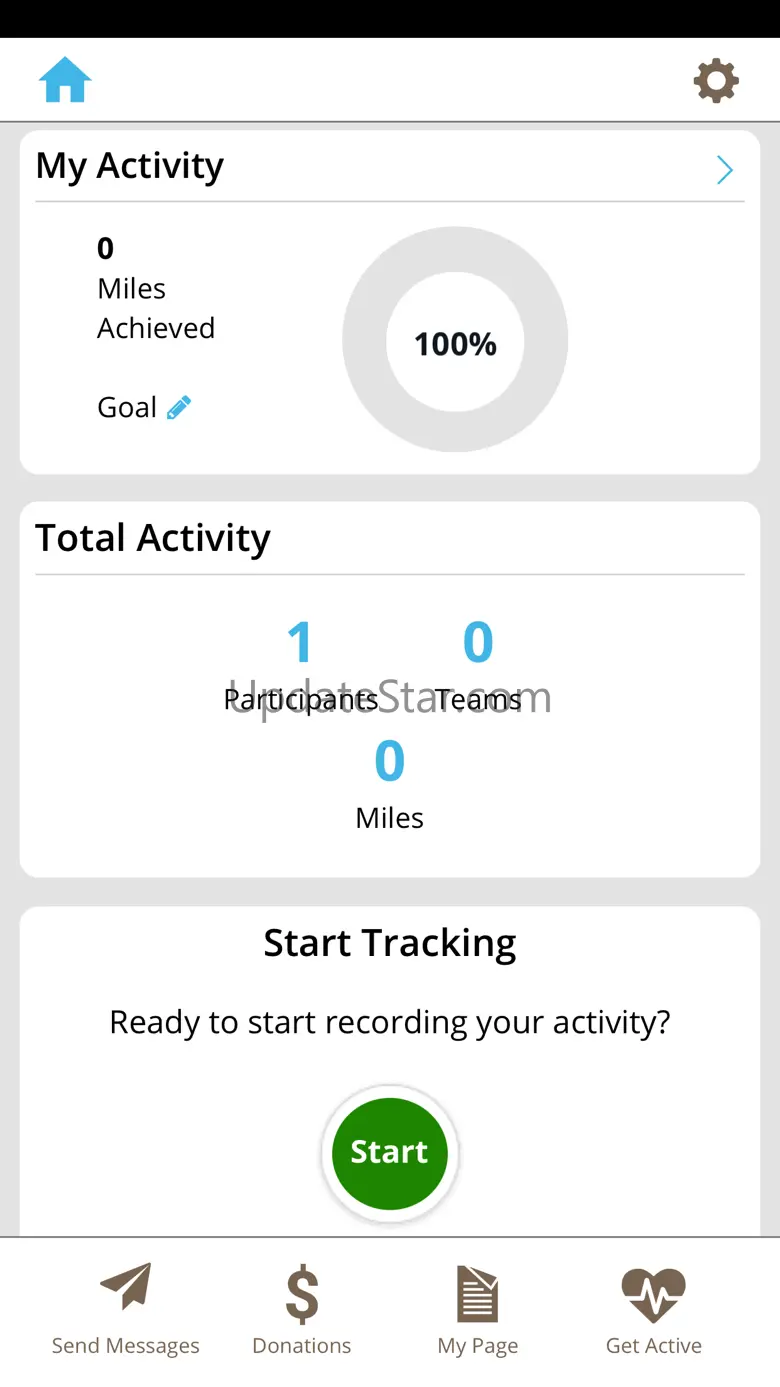Tap the green Start button
Viewport: 780px width, 1387px height.
389,1152
